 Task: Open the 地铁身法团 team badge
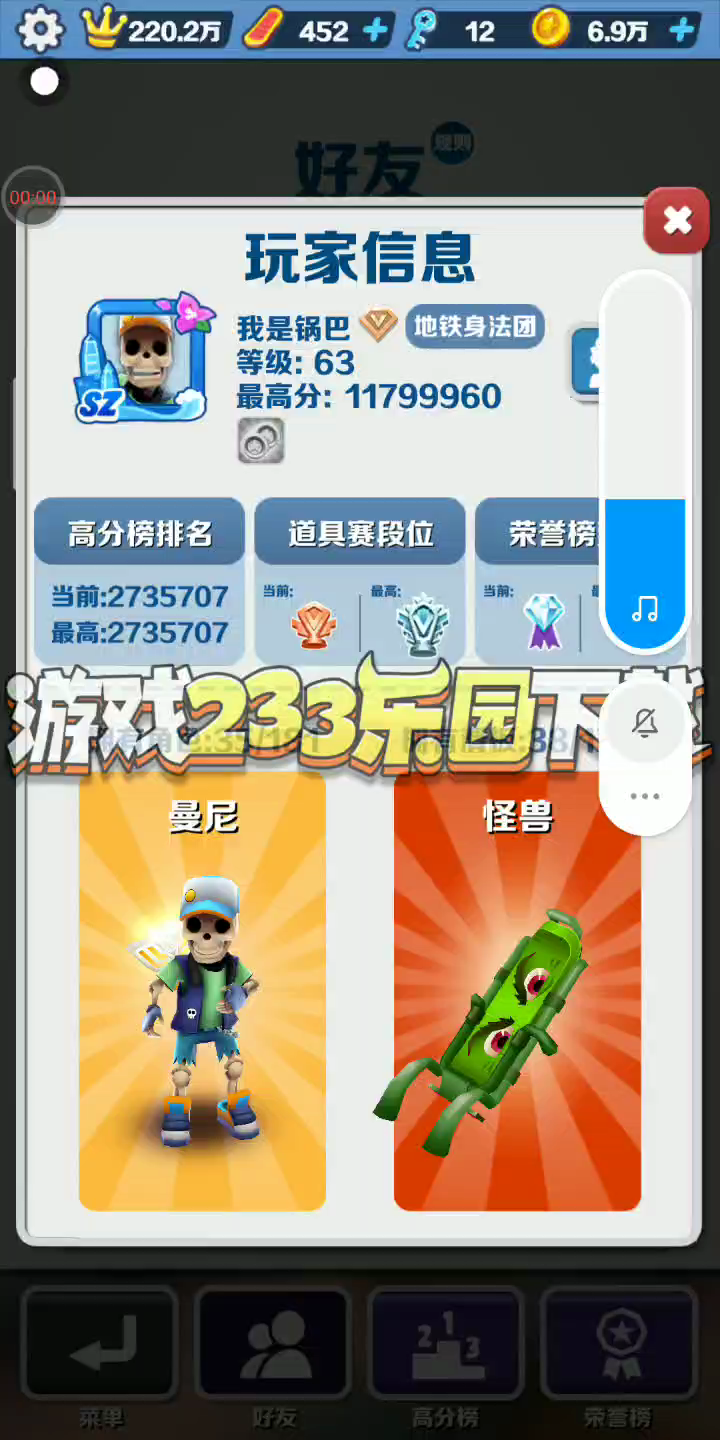475,326
